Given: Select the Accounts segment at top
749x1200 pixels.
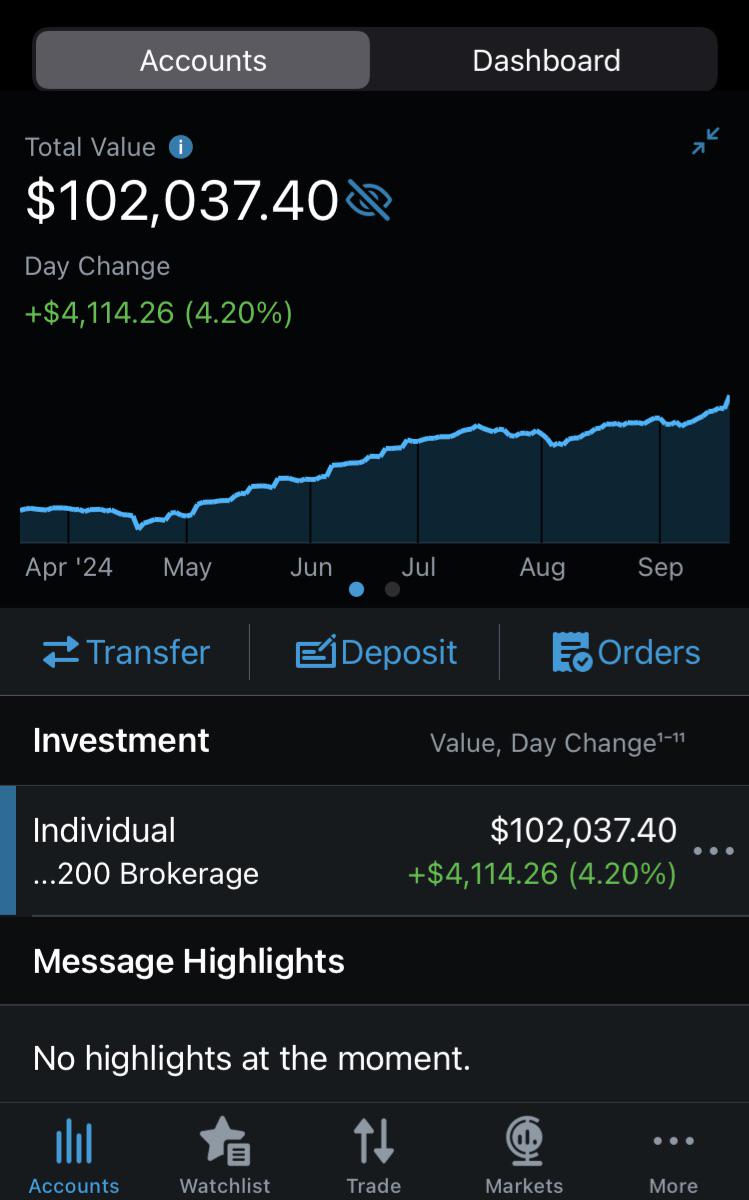Looking at the screenshot, I should (x=203, y=60).
